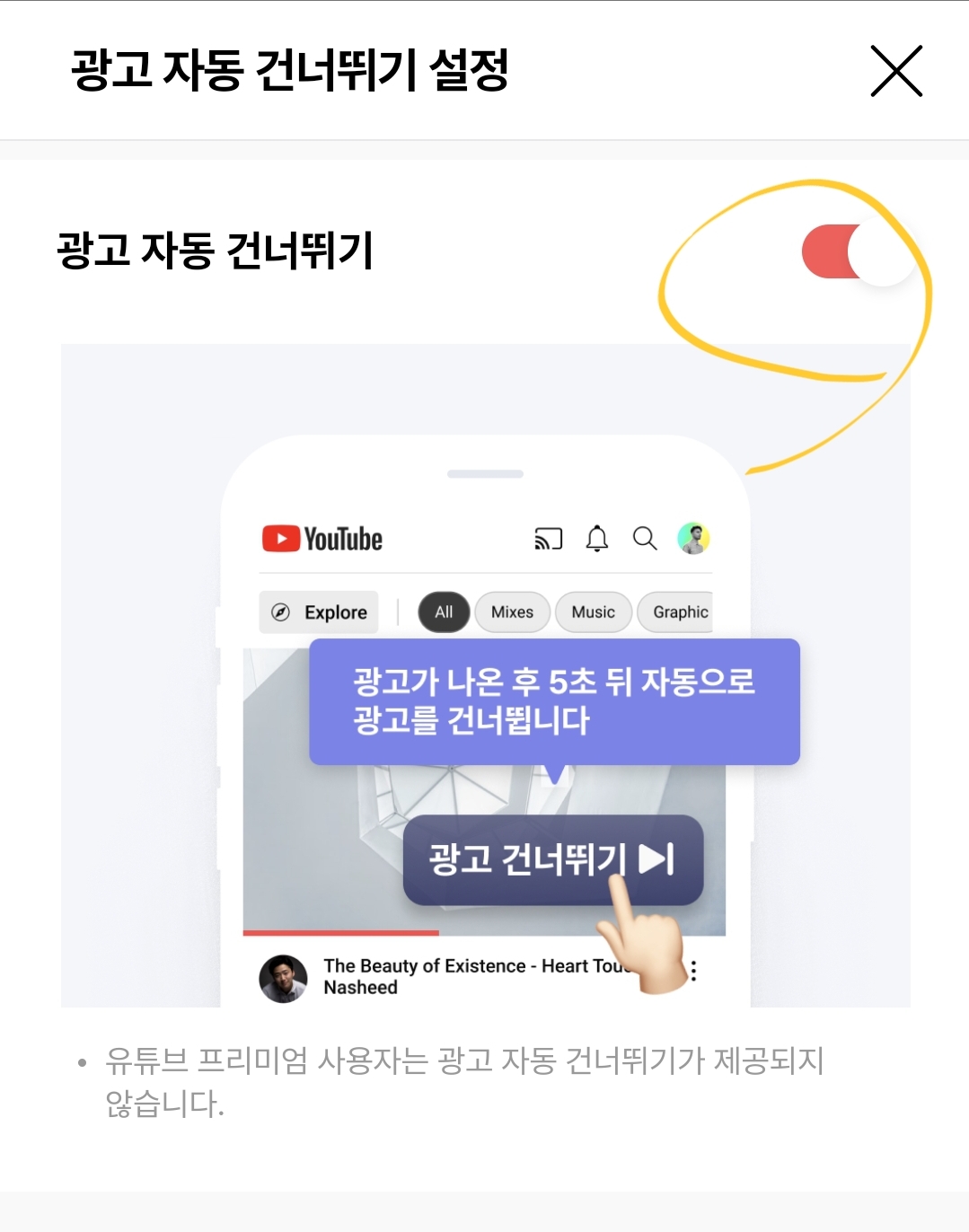
Task: Open YouTube notifications via the bell icon
Action: 595,539
